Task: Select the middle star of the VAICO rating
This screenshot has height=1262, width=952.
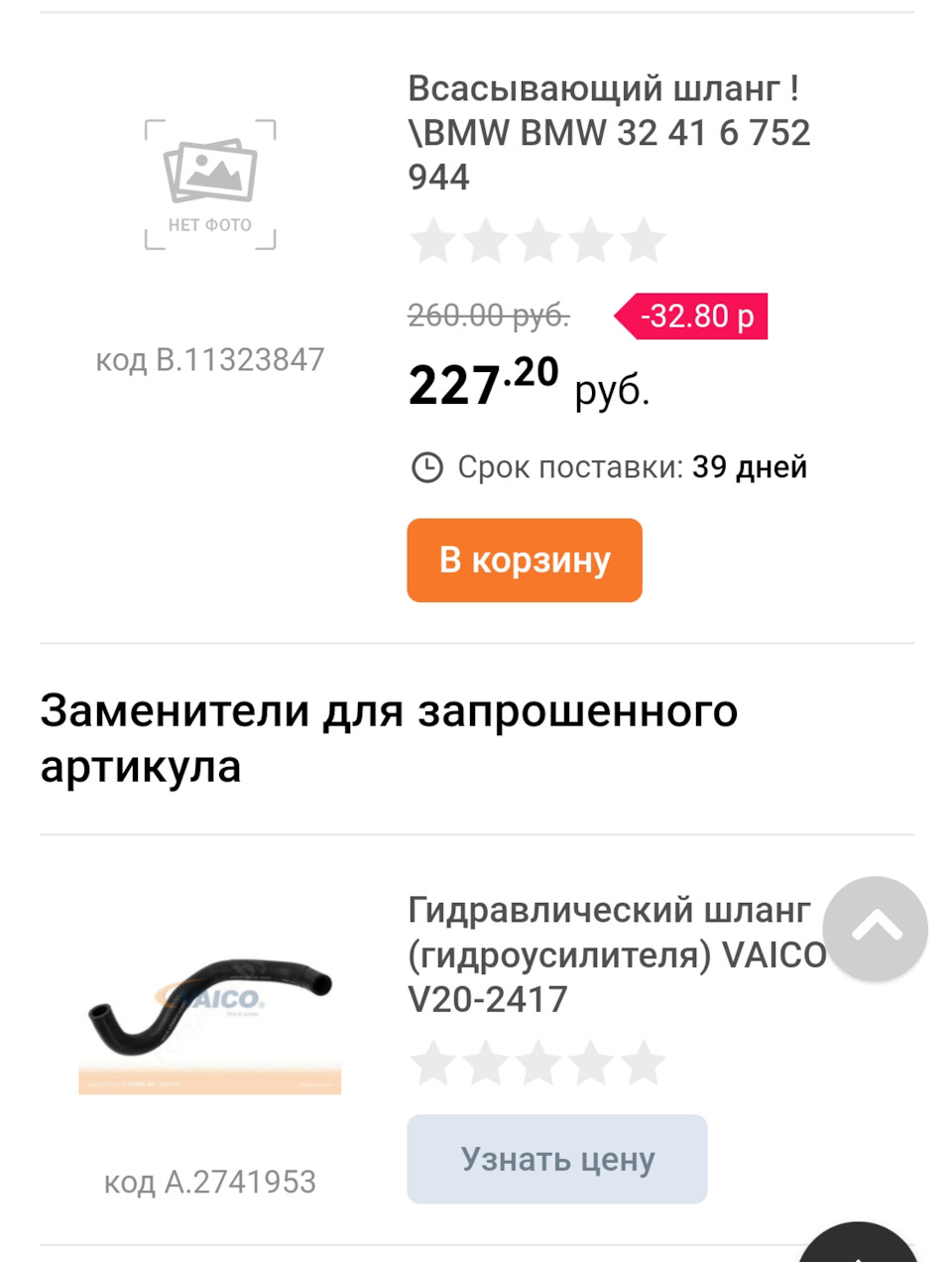Action: tap(538, 1064)
